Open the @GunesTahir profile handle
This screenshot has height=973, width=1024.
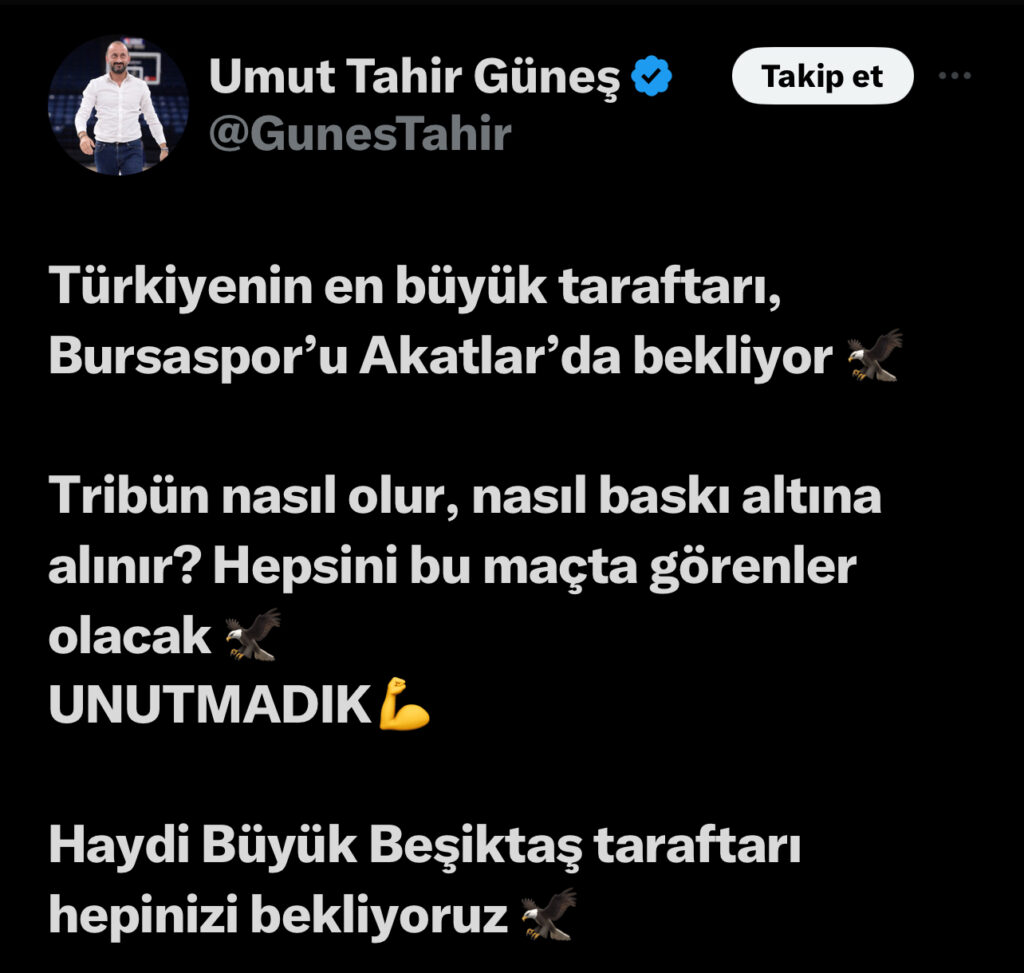tap(359, 132)
